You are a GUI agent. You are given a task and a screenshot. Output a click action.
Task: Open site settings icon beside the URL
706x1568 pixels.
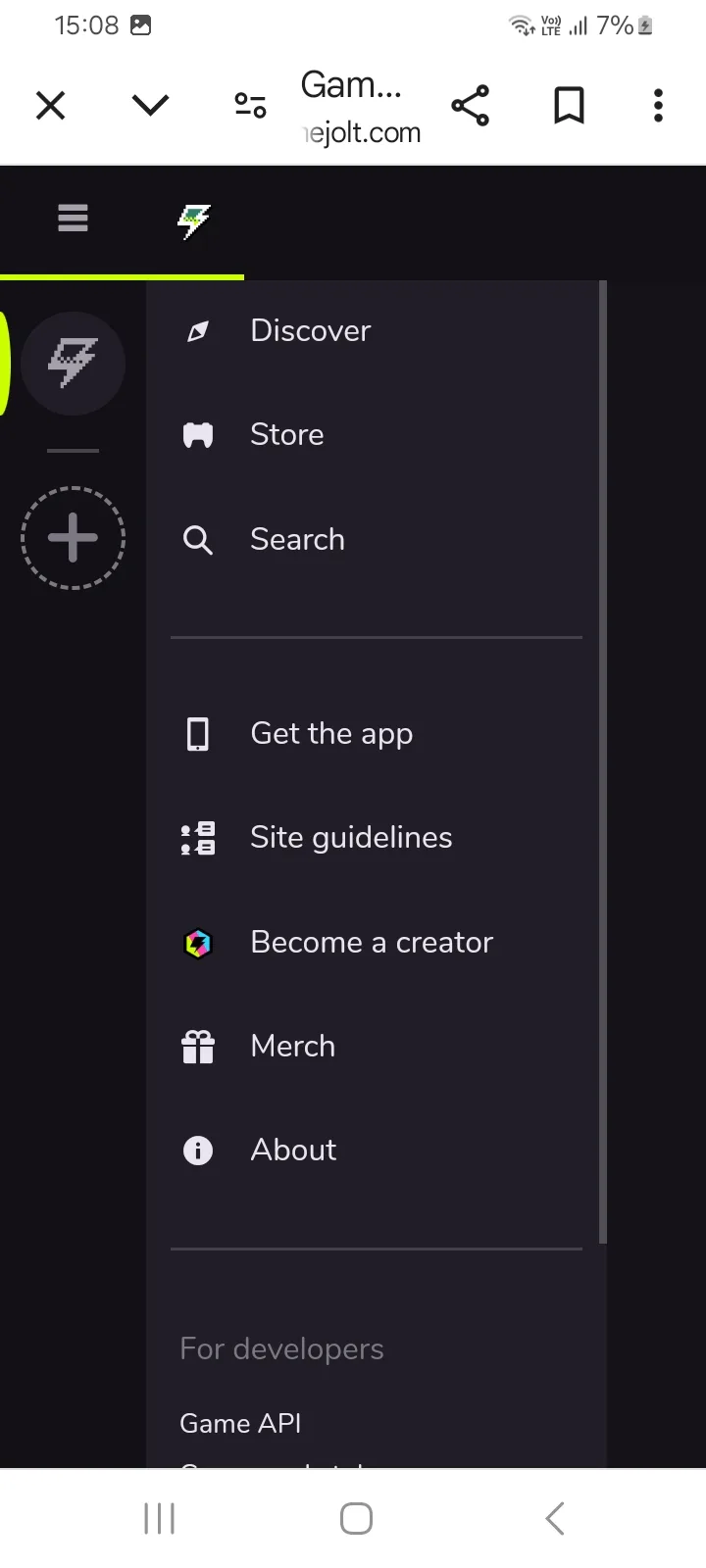pyautogui.click(x=250, y=105)
